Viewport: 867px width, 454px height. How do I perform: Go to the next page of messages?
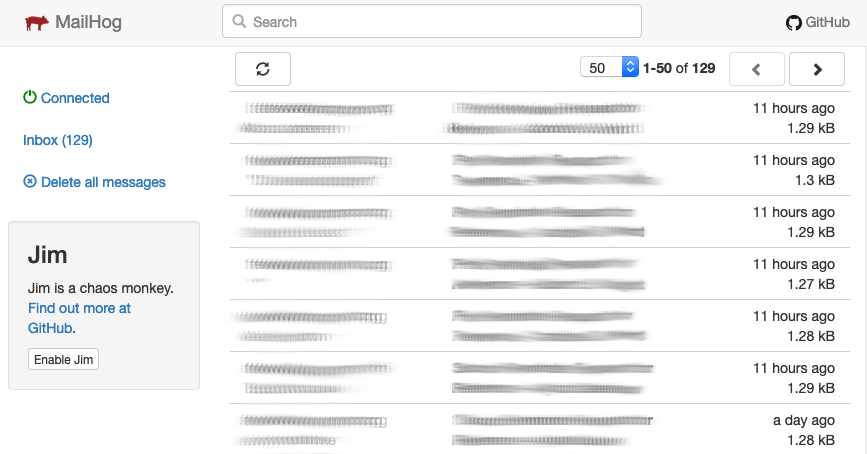pos(817,69)
